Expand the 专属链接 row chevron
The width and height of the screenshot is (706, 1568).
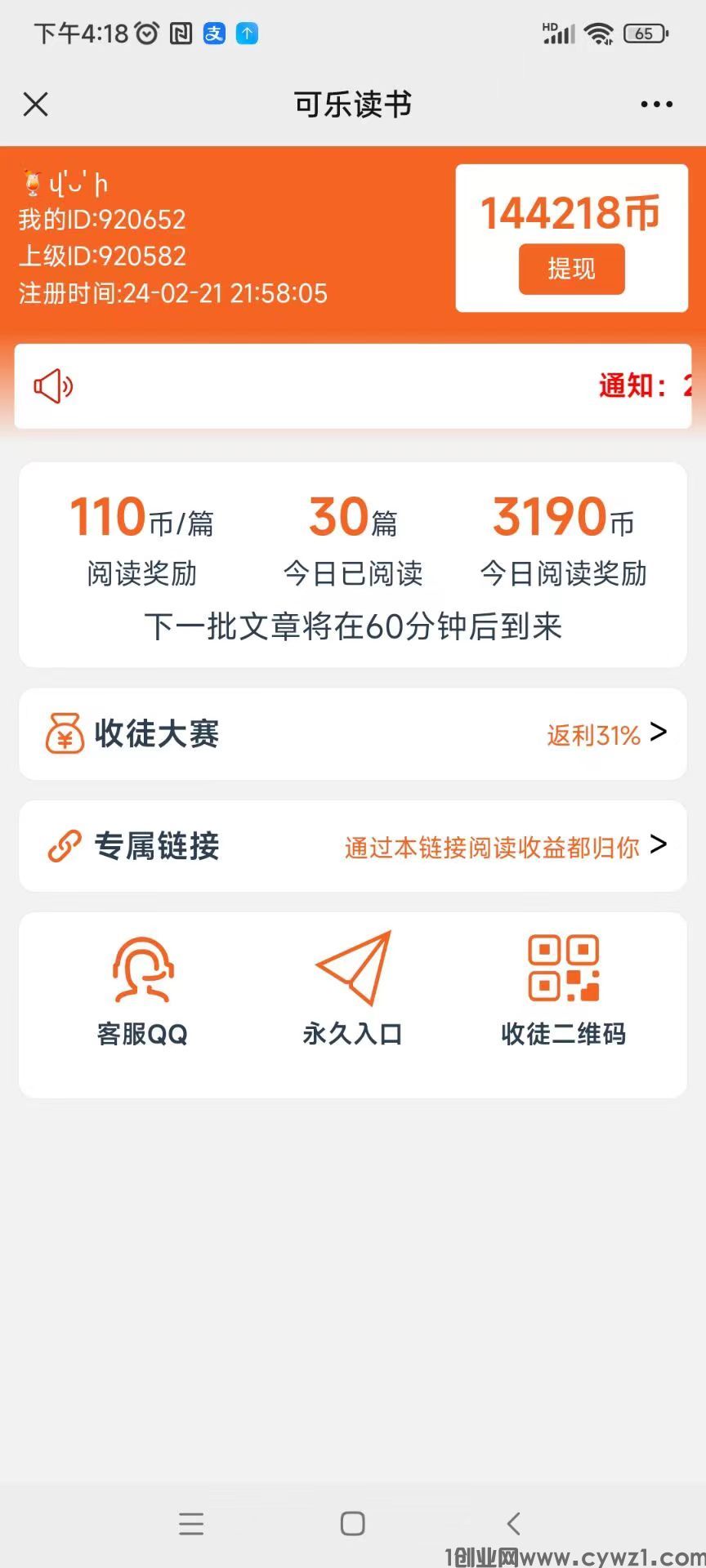pos(659,846)
